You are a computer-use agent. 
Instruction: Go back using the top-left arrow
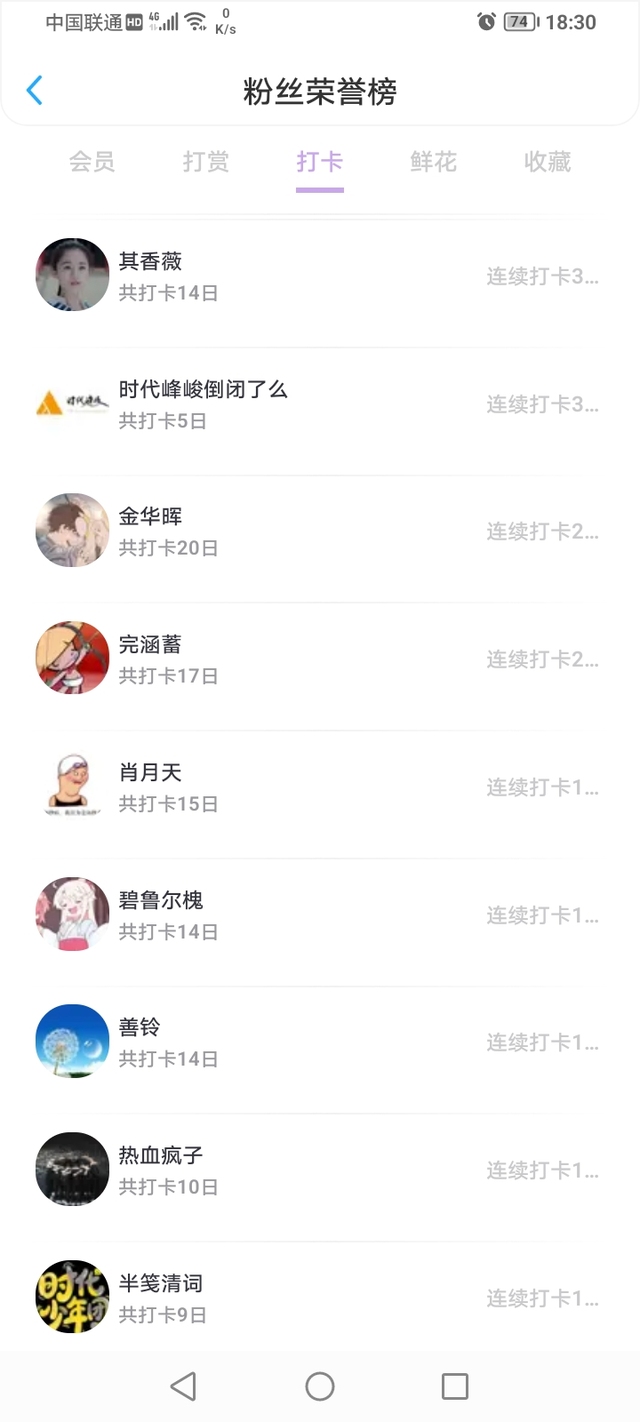coord(34,91)
